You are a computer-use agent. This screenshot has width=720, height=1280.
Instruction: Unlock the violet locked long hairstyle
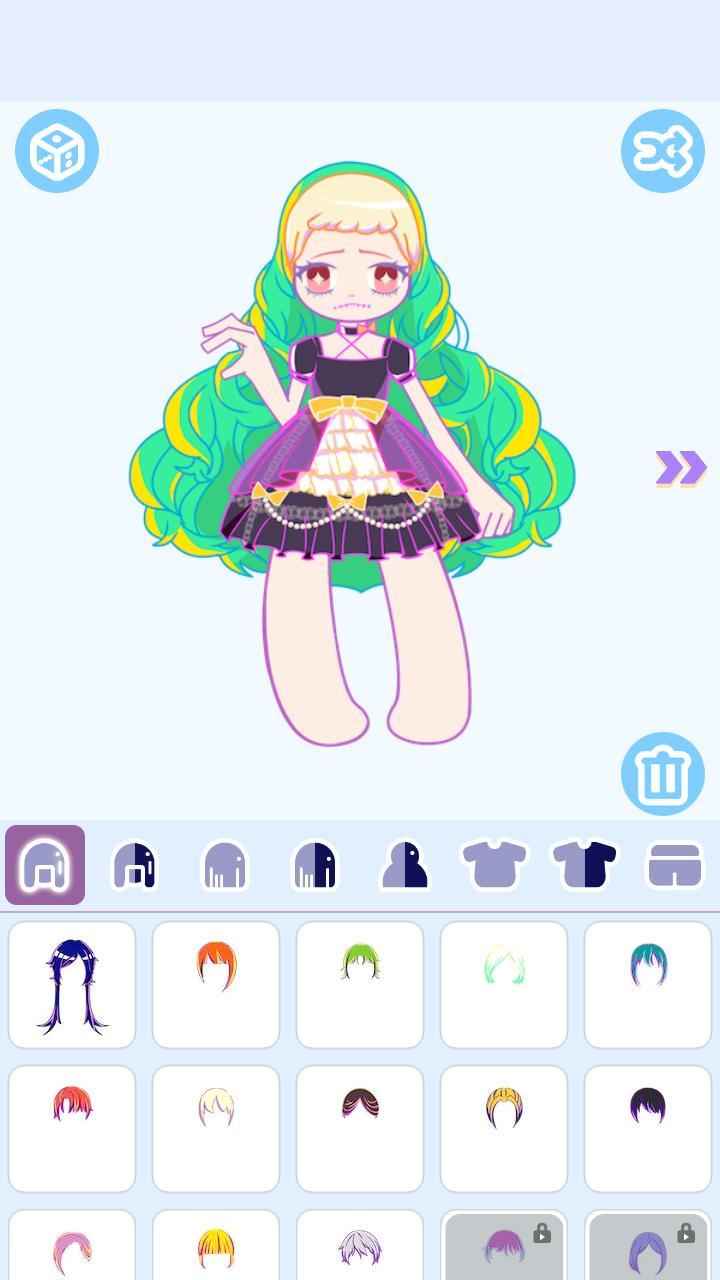coord(647,1245)
